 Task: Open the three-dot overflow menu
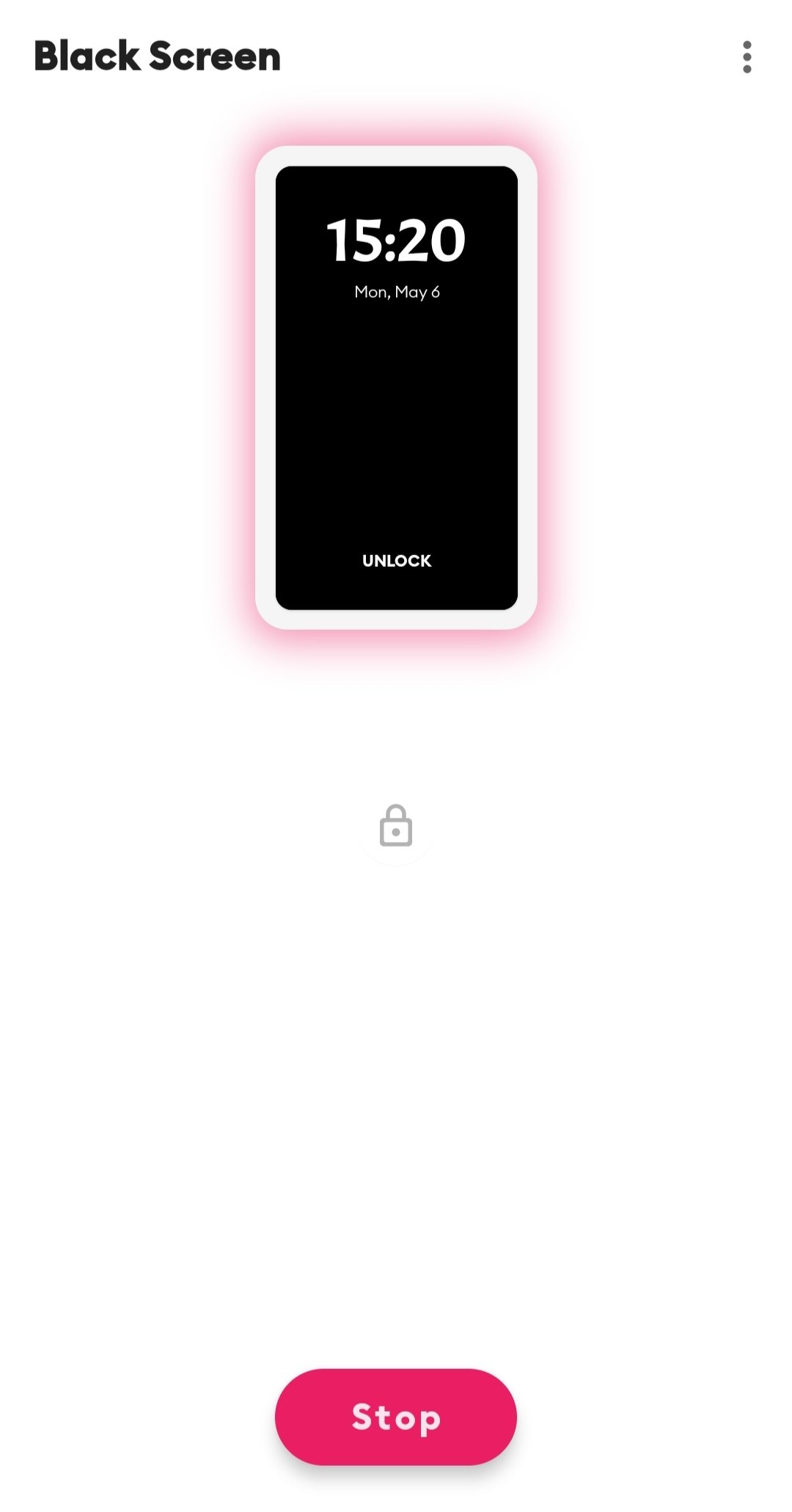(747, 57)
